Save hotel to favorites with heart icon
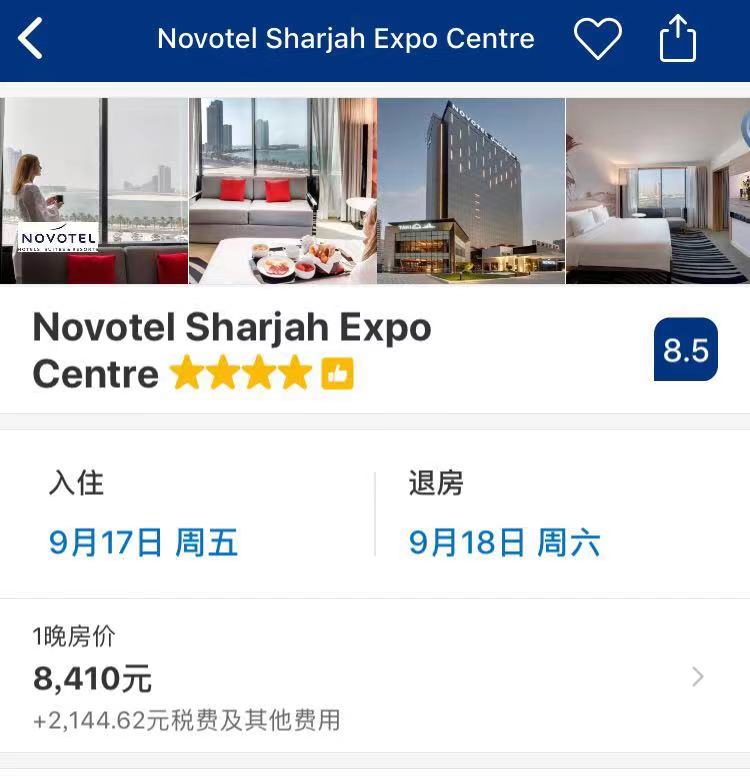This screenshot has height=782, width=750. (597, 40)
